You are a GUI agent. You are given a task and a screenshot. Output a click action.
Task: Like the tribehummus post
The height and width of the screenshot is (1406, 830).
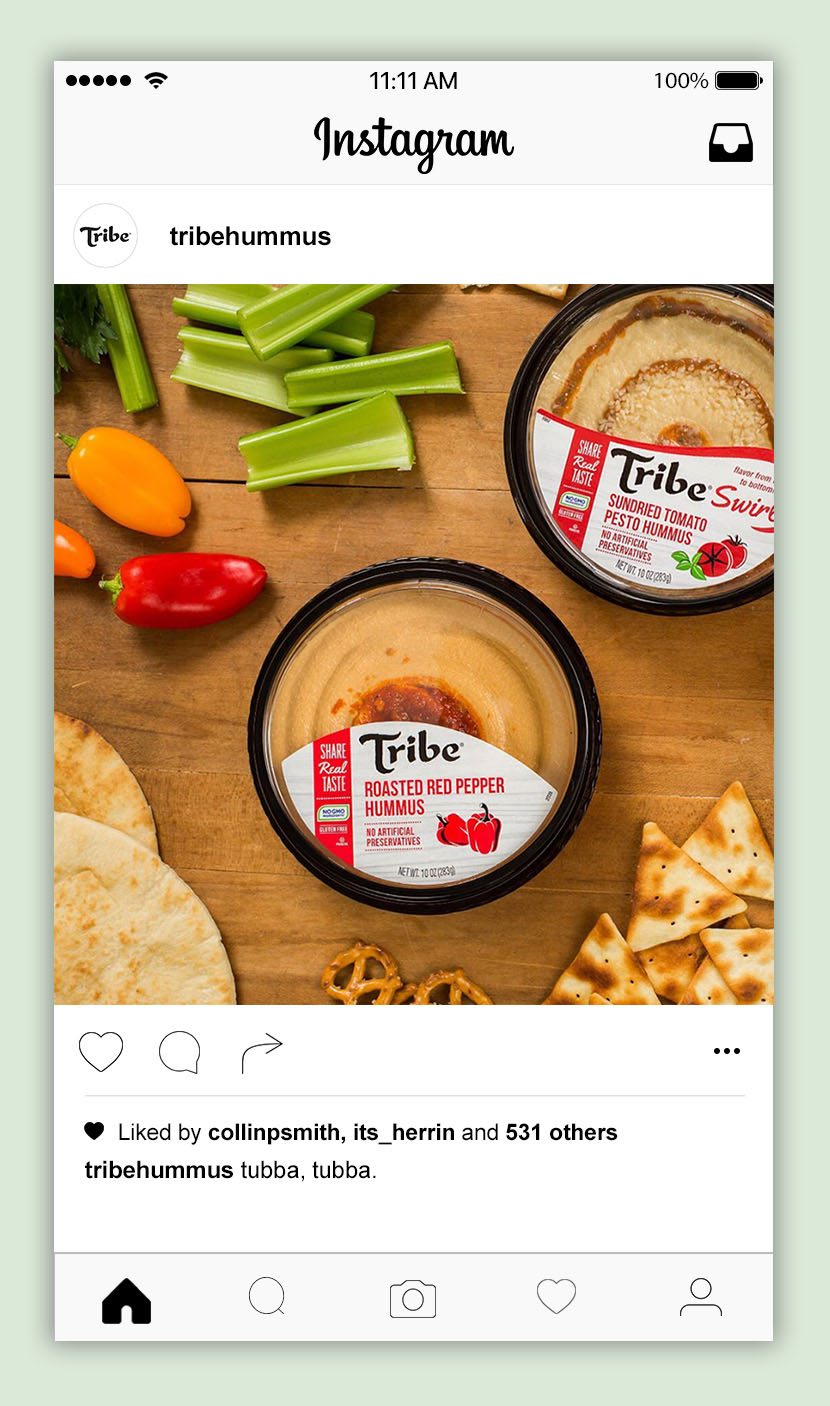[x=101, y=1052]
